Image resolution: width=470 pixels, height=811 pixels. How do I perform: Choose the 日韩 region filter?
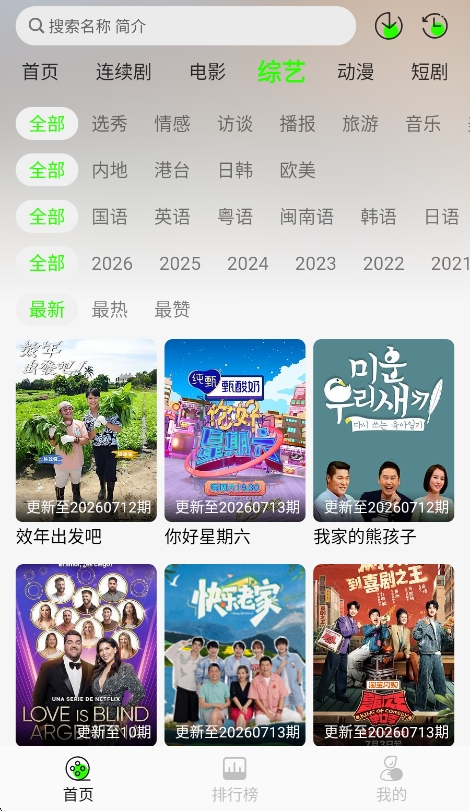(235, 170)
